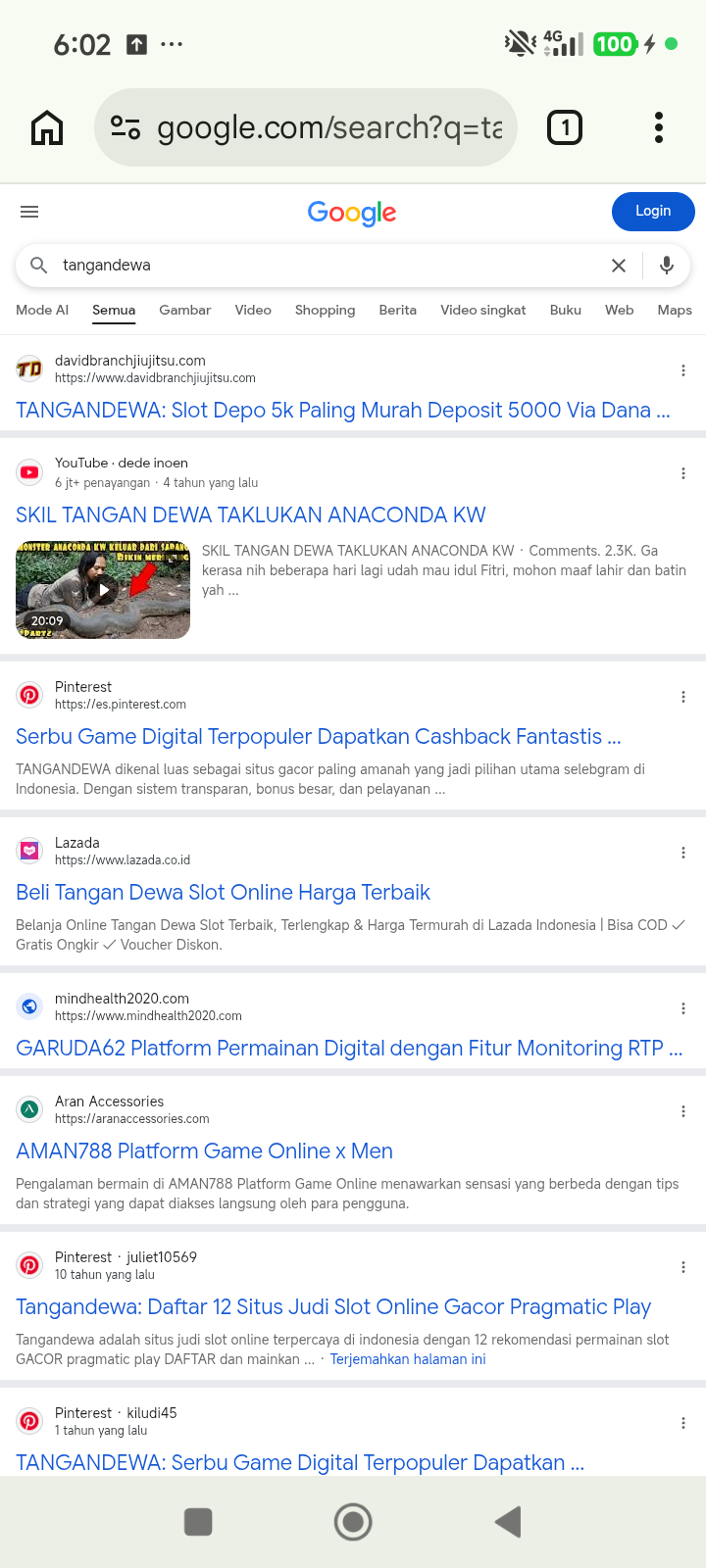
Task: Switch to the Shopping tab
Action: (326, 310)
